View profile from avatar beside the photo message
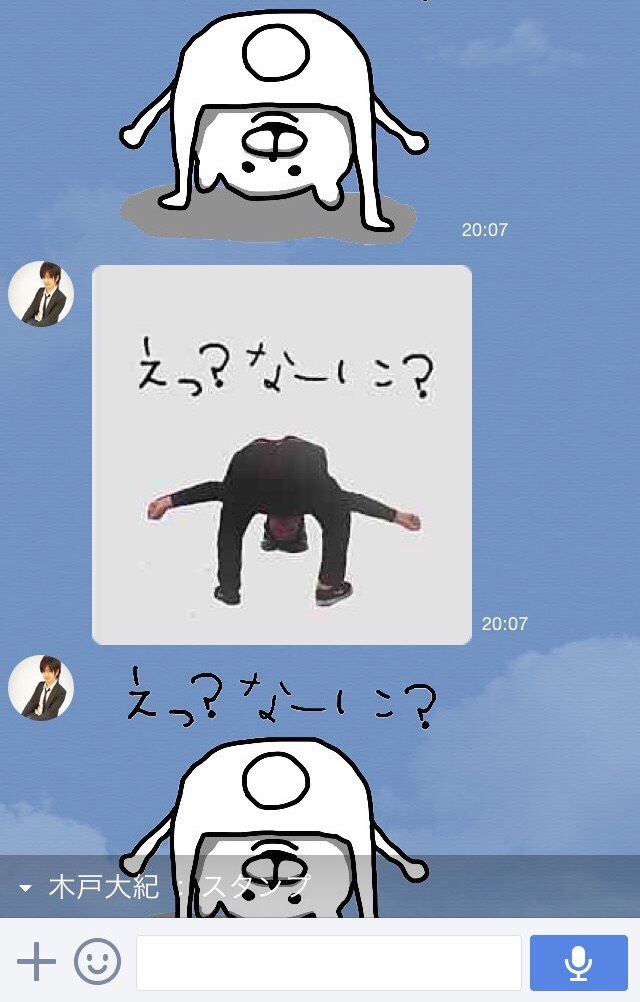 pyautogui.click(x=41, y=294)
